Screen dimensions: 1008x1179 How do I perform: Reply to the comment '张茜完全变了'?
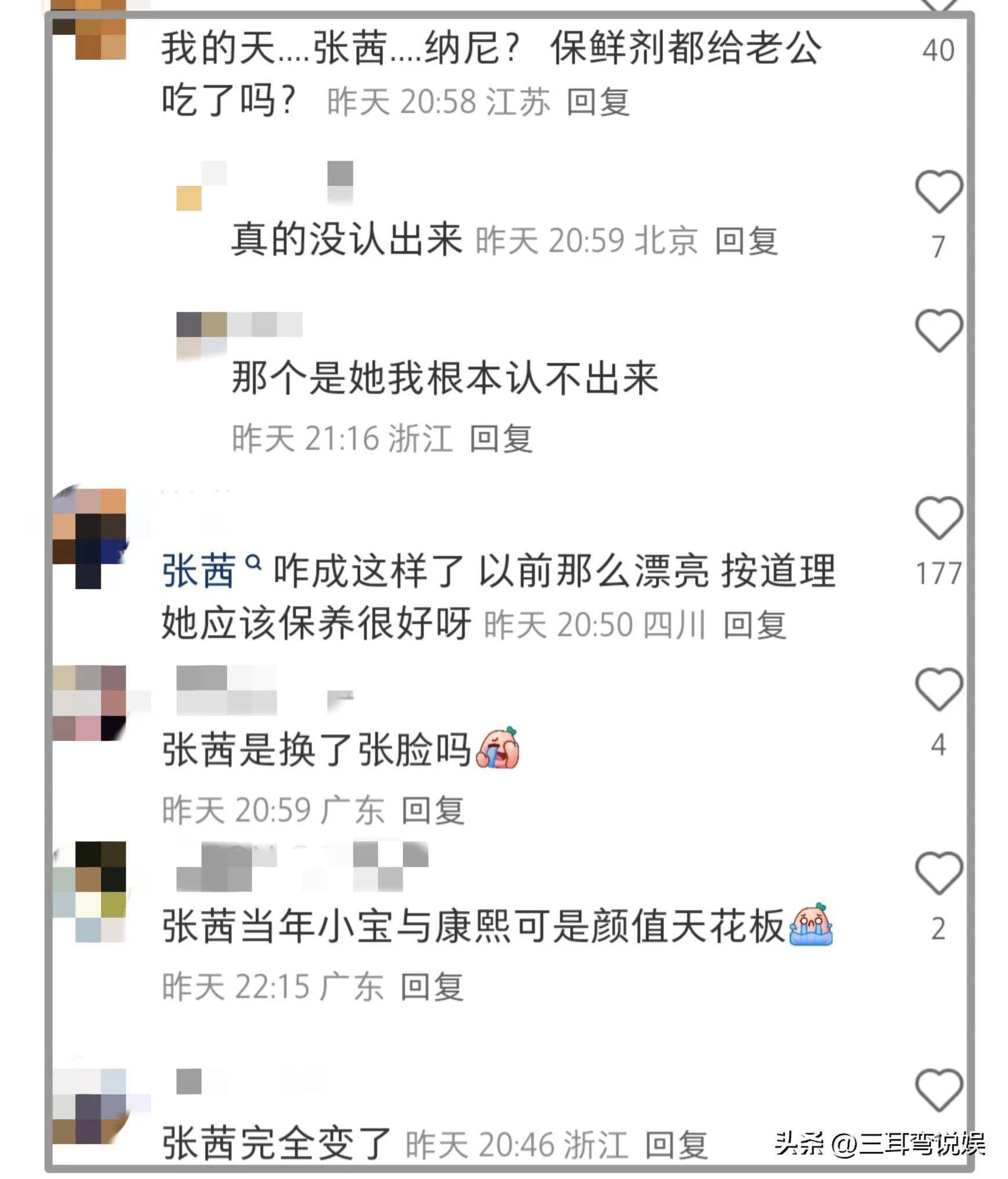tap(676, 1145)
